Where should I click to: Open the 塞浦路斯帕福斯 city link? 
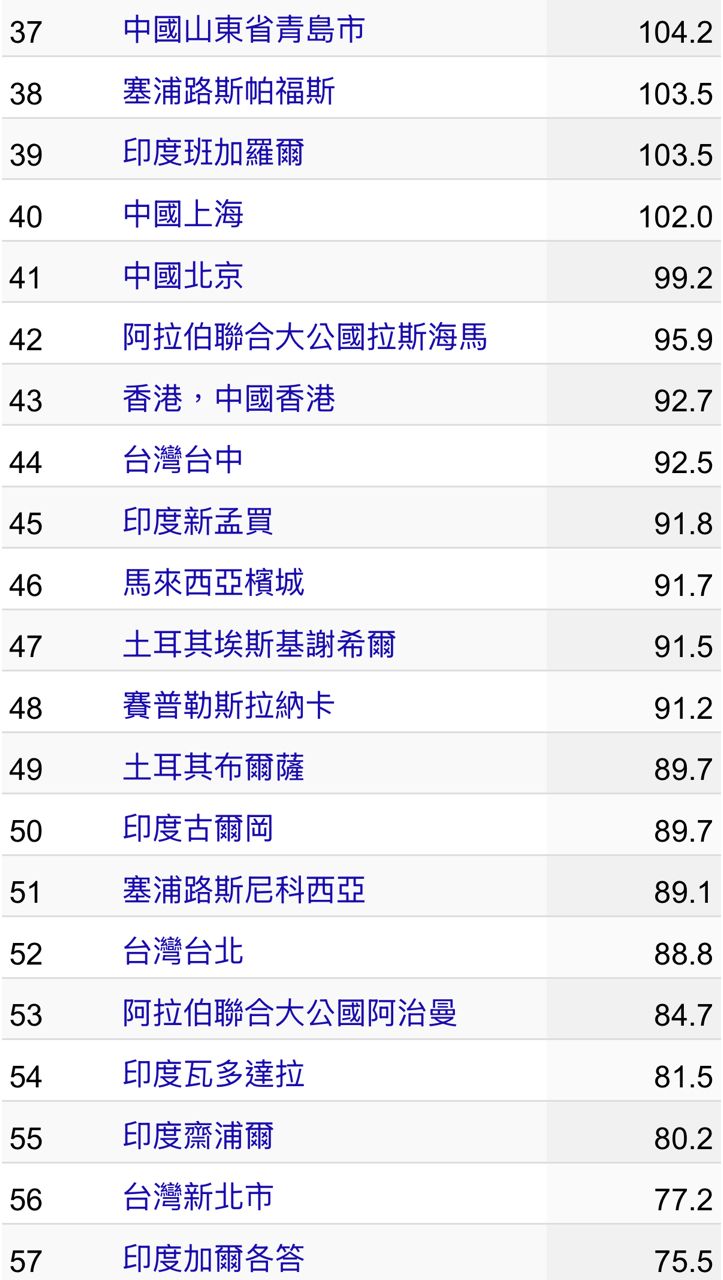(228, 92)
